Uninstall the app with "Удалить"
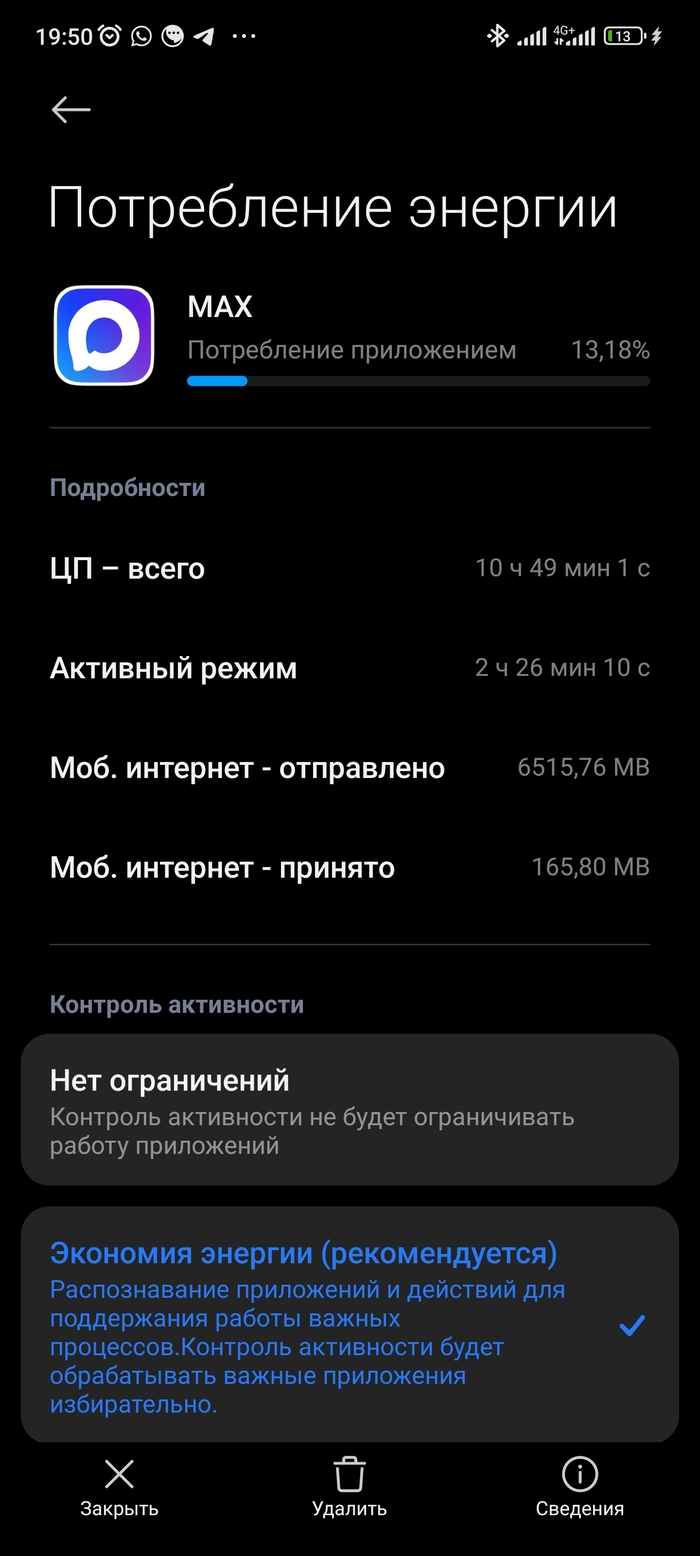The width and height of the screenshot is (700, 1556). pos(349,1488)
